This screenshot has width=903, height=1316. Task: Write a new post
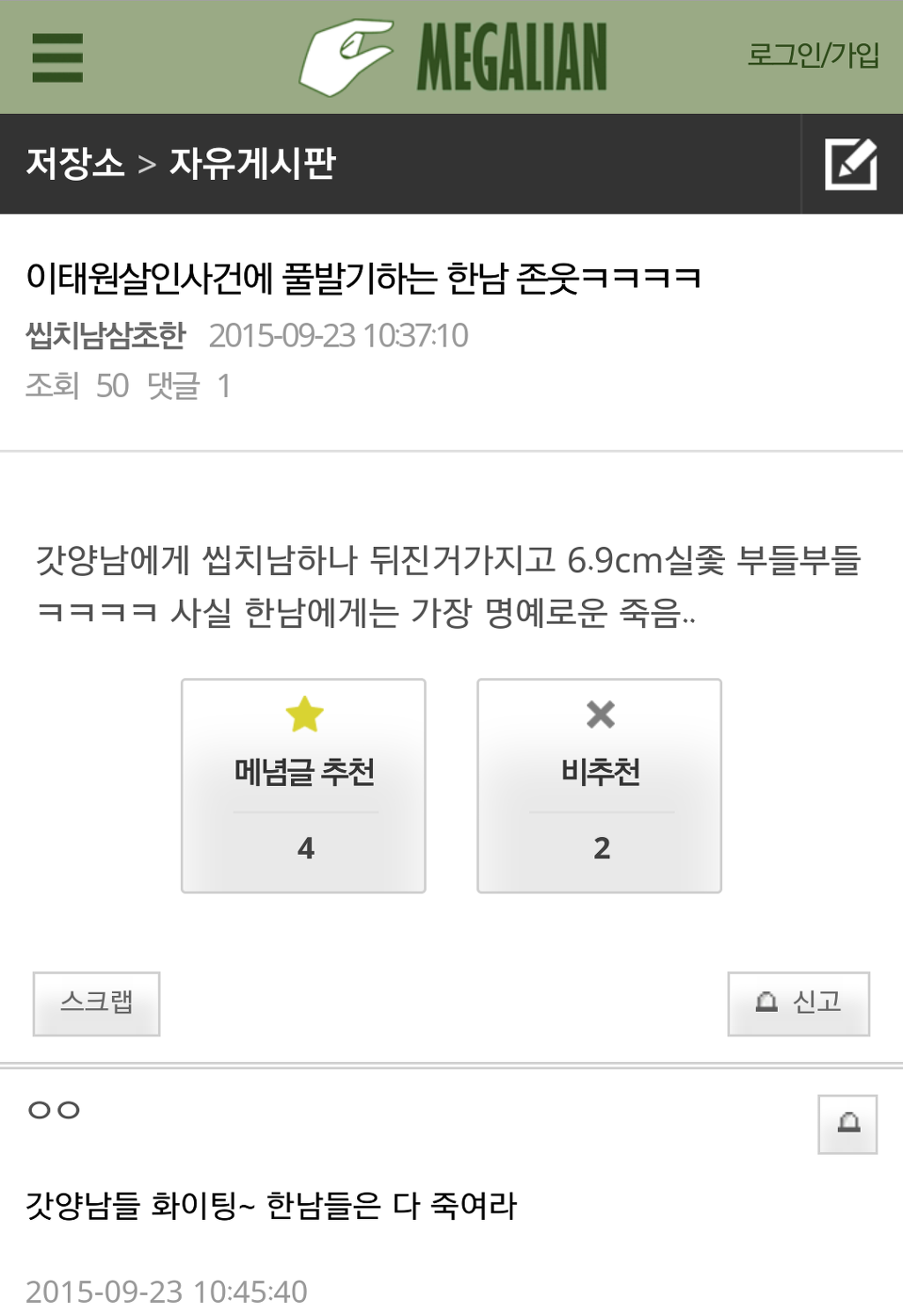851,164
